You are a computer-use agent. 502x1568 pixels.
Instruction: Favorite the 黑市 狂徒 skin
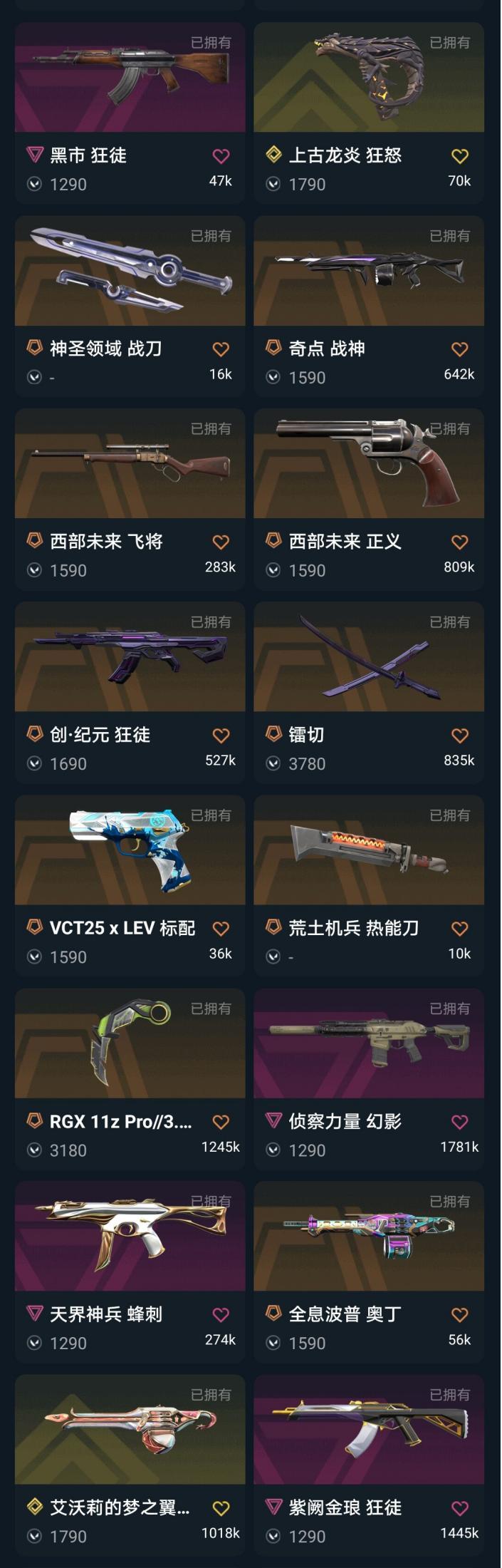[221, 156]
